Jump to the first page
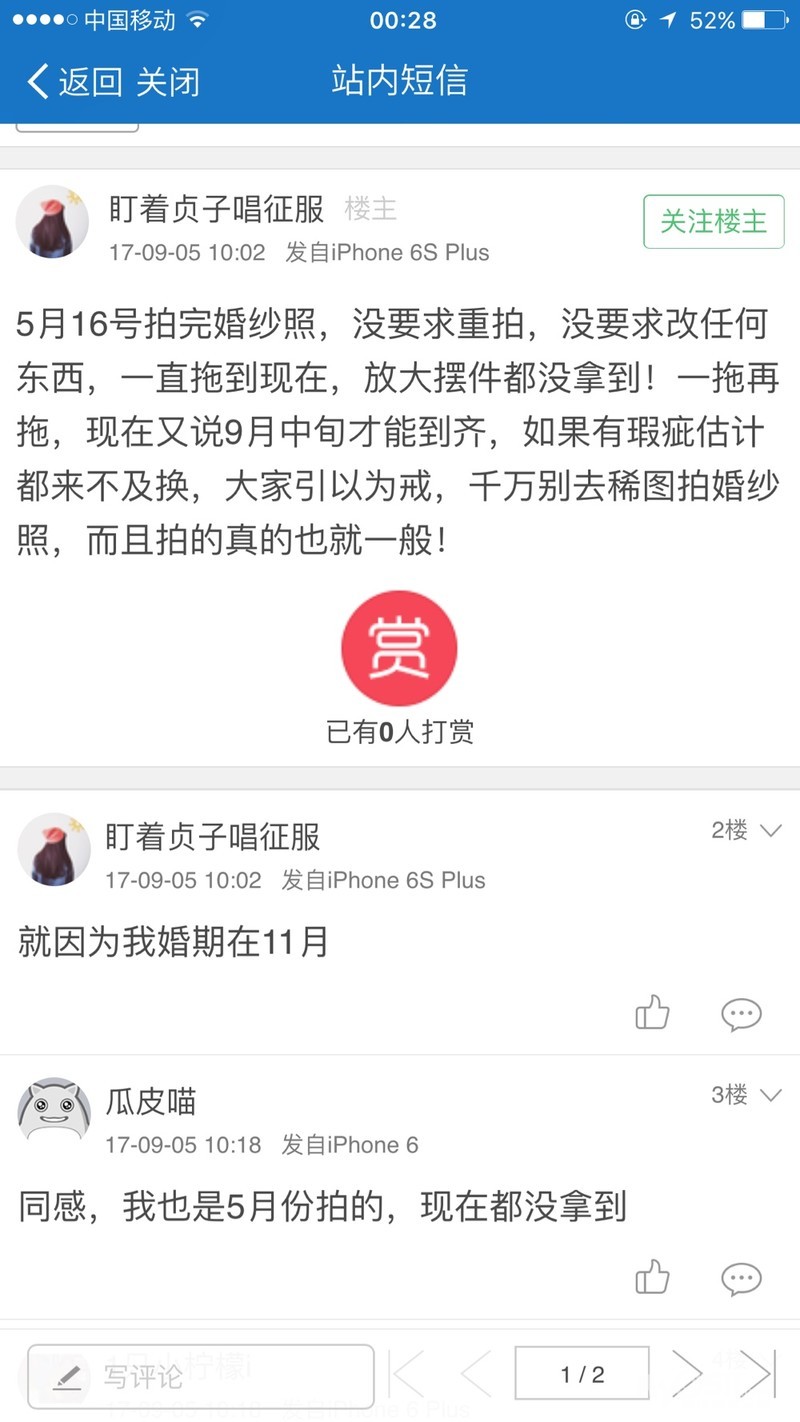The width and height of the screenshot is (800, 1422). [x=407, y=1375]
